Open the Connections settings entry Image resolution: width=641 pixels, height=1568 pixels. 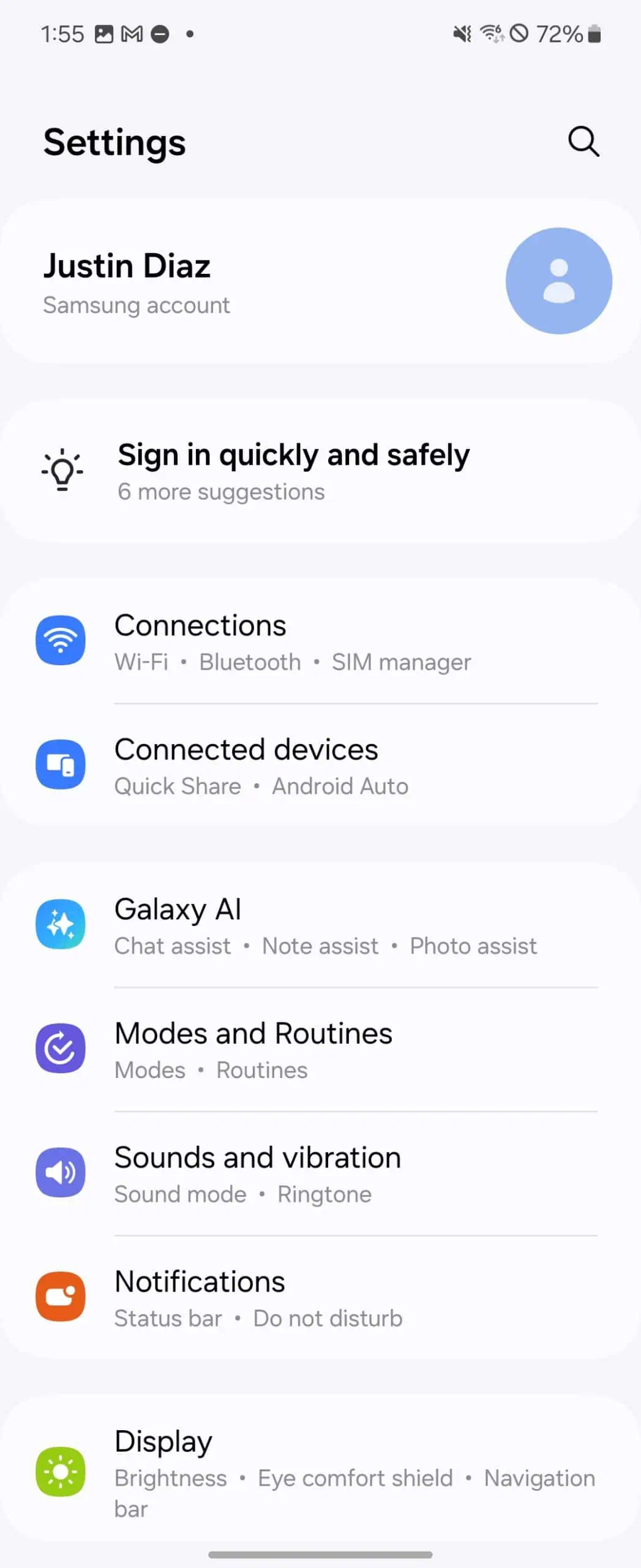point(200,625)
